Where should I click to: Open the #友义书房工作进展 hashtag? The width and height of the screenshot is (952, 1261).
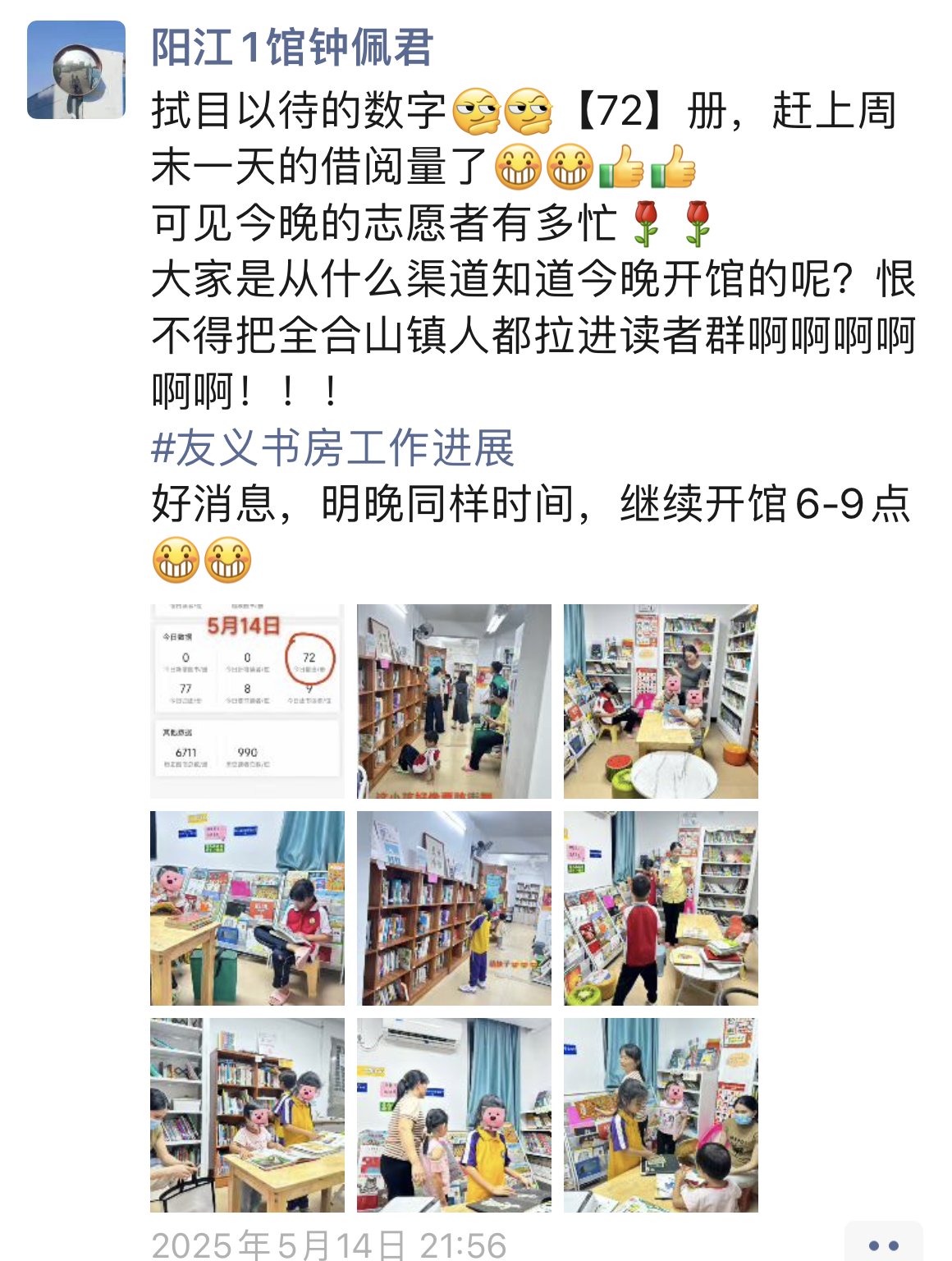[332, 448]
